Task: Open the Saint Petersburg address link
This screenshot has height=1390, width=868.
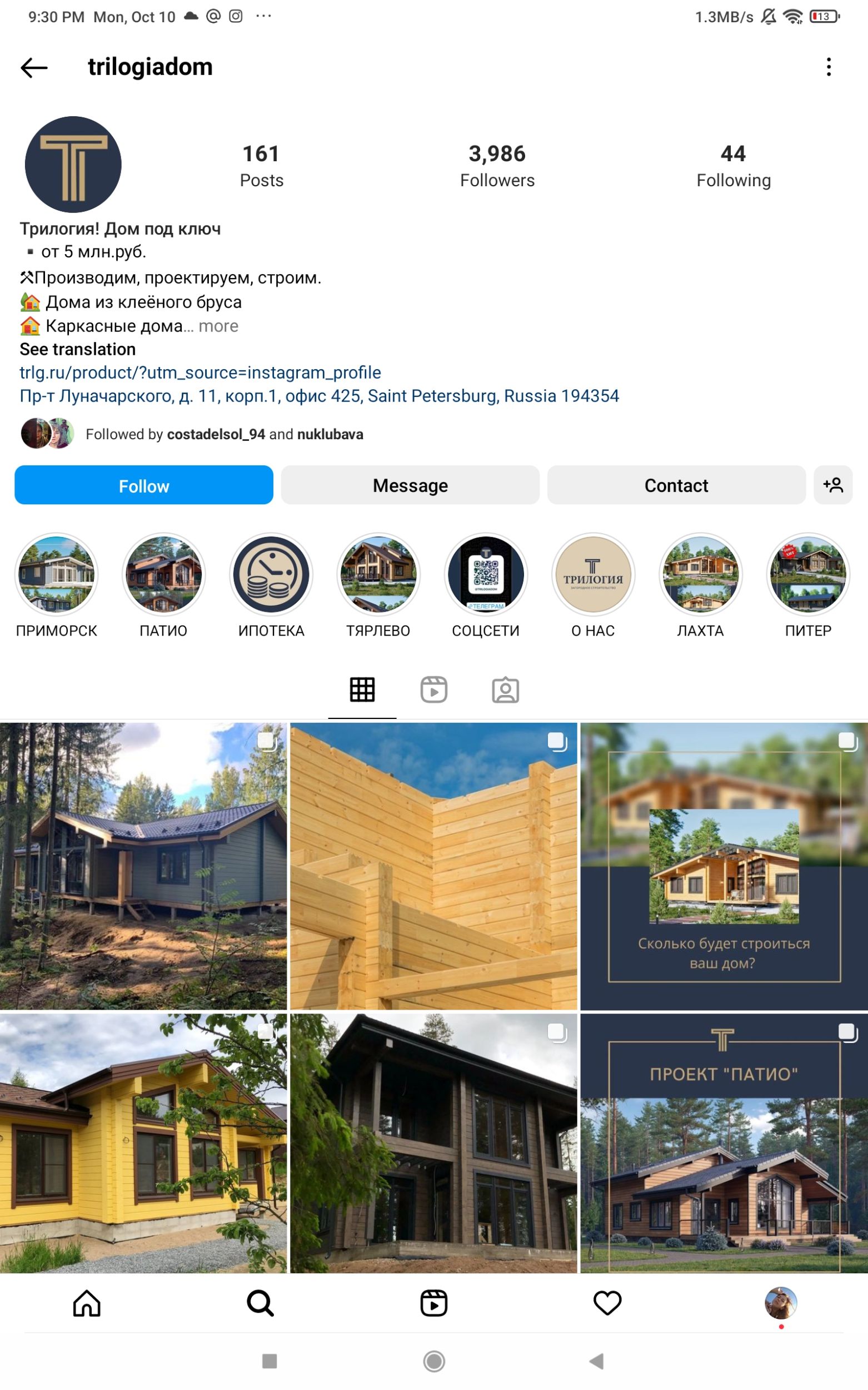Action: pyautogui.click(x=318, y=396)
